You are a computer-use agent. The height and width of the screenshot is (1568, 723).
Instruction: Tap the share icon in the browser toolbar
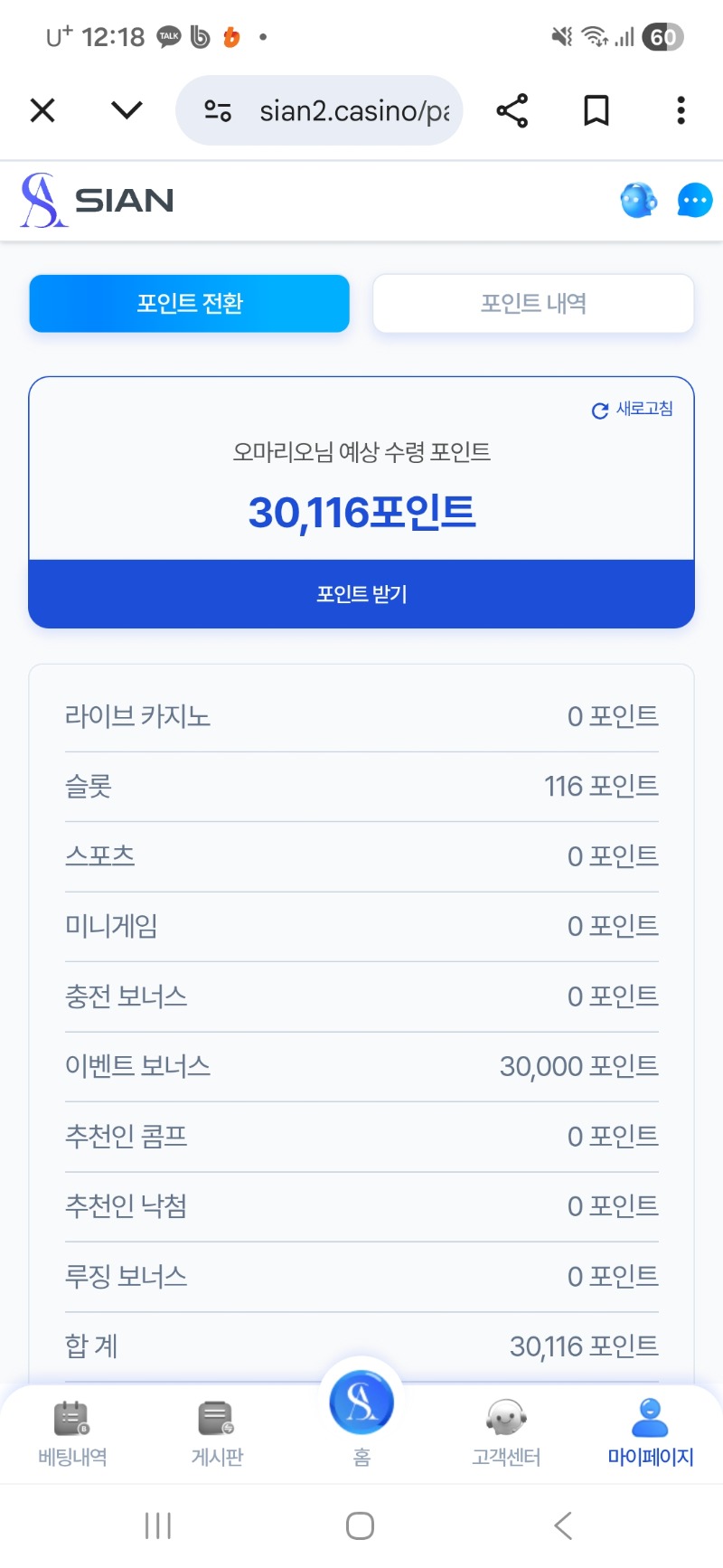click(x=512, y=109)
